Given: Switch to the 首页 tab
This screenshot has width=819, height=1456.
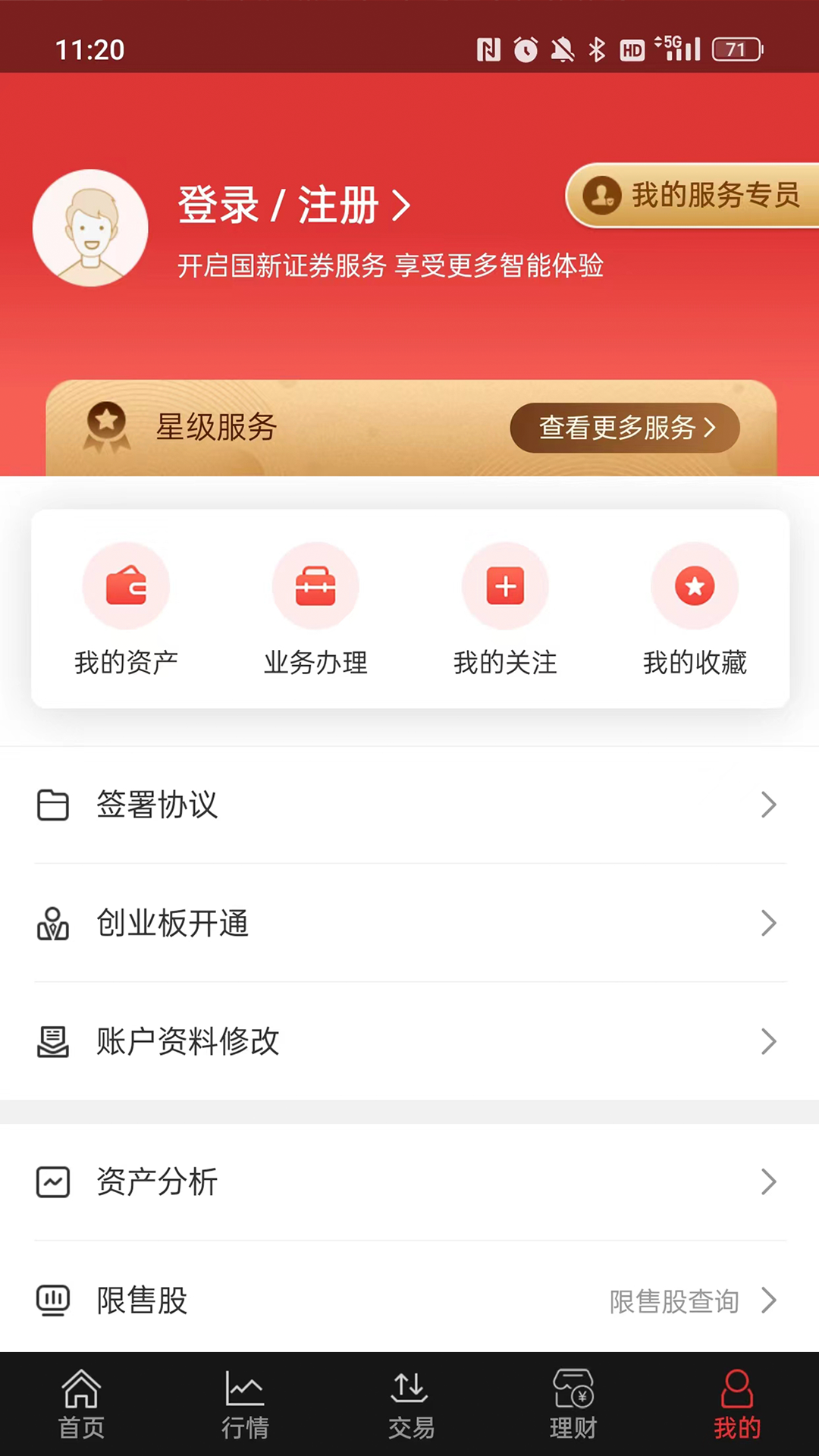Looking at the screenshot, I should (82, 1404).
